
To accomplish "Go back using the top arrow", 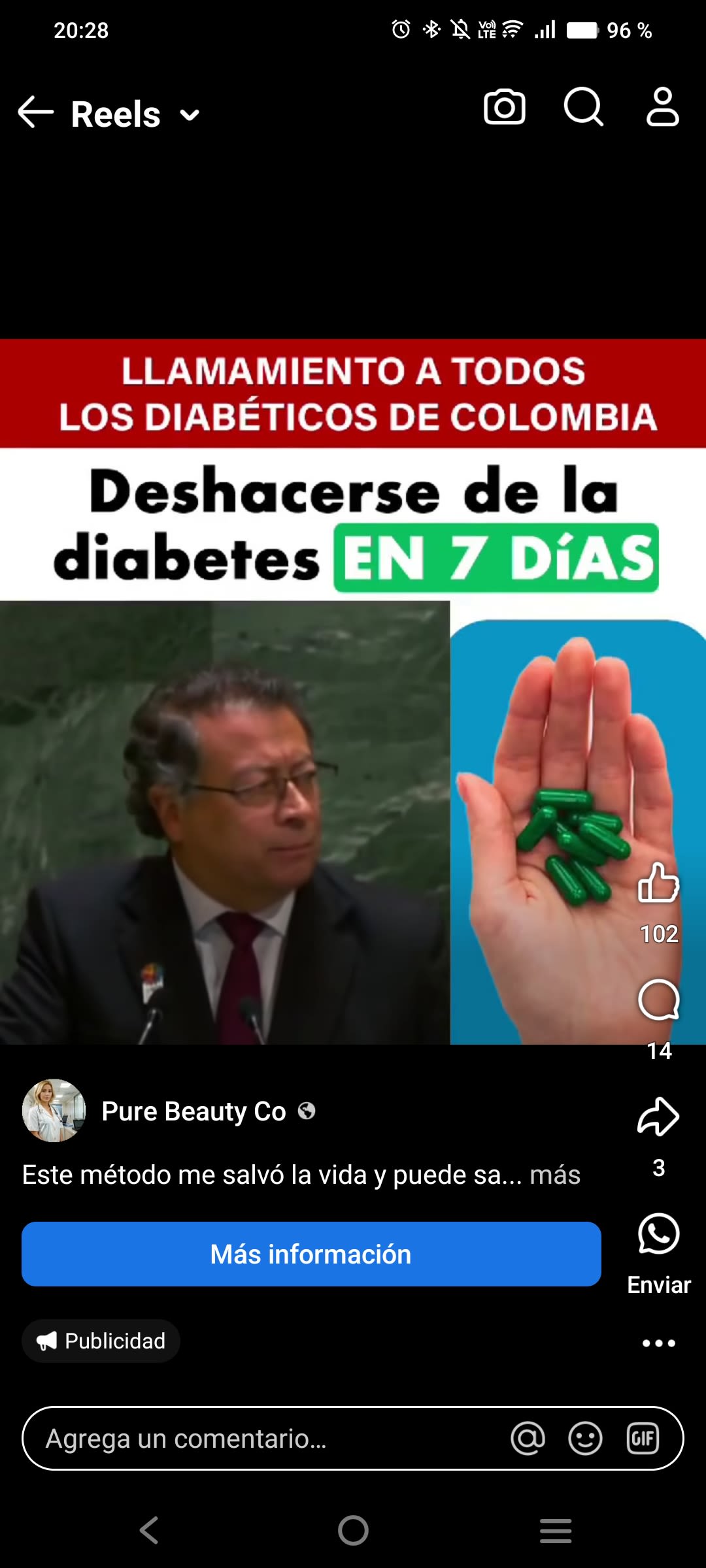I will [35, 112].
